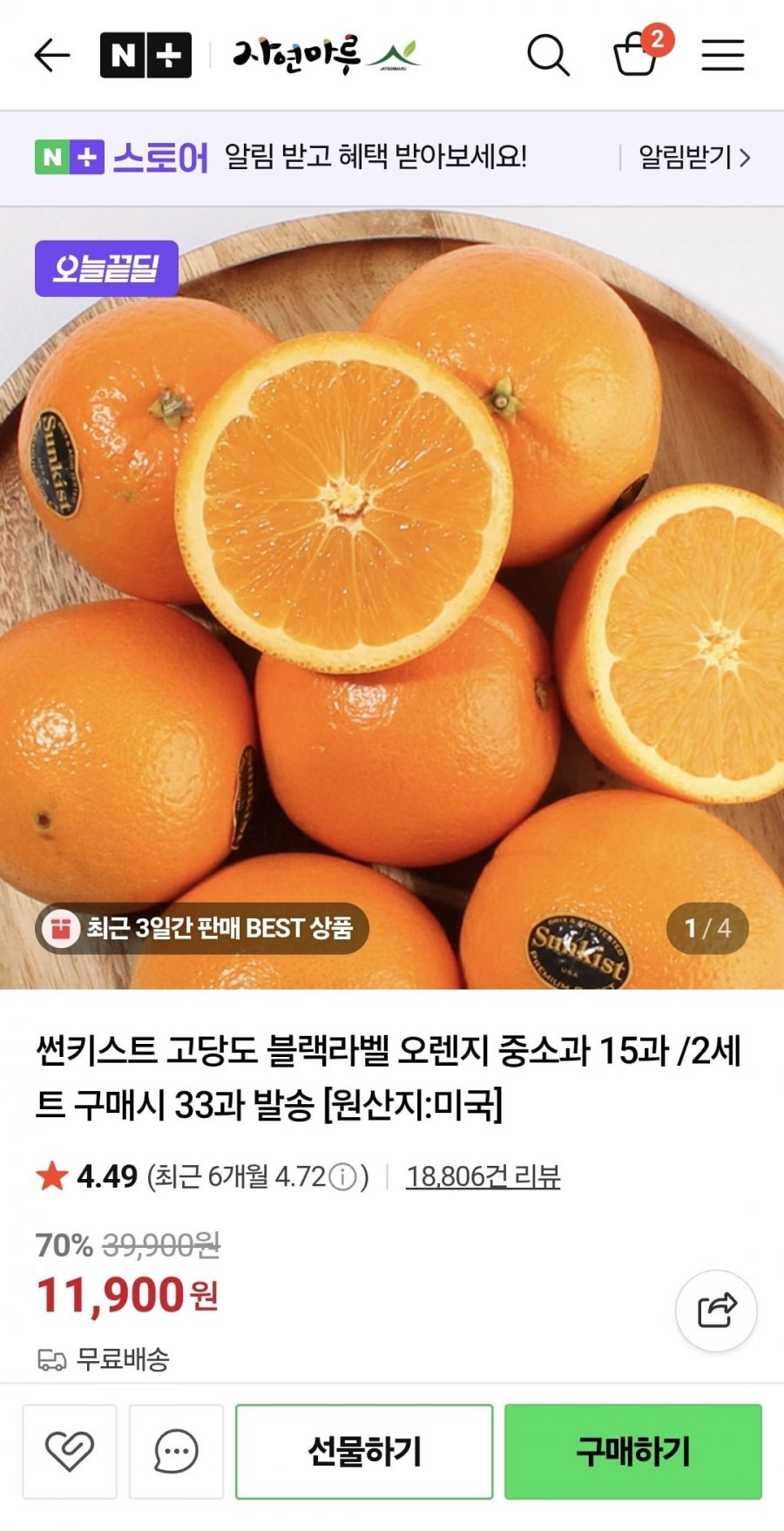Image resolution: width=784 pixels, height=1531 pixels.
Task: Open the chat inquiry bubble icon
Action: [x=176, y=1452]
